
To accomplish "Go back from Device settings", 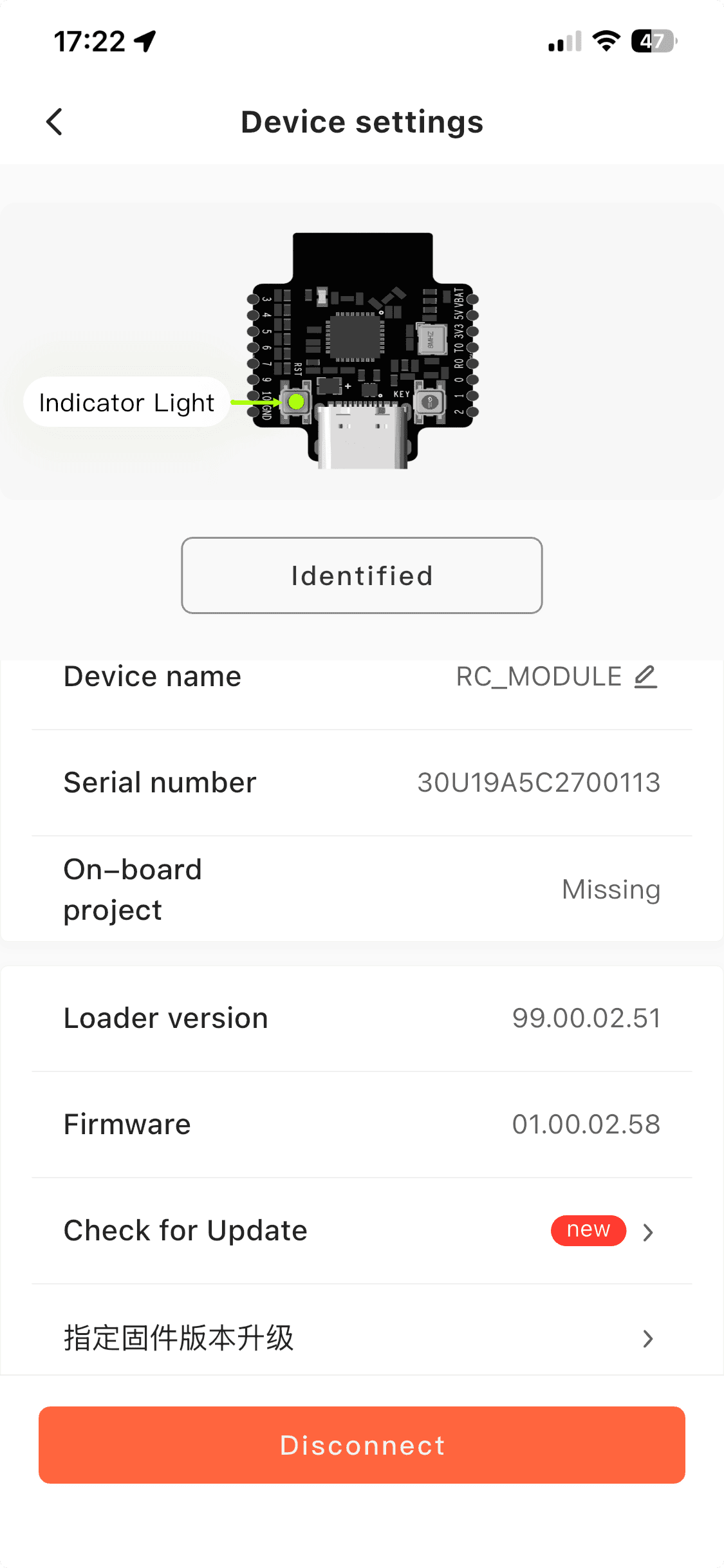I will pyautogui.click(x=55, y=122).
